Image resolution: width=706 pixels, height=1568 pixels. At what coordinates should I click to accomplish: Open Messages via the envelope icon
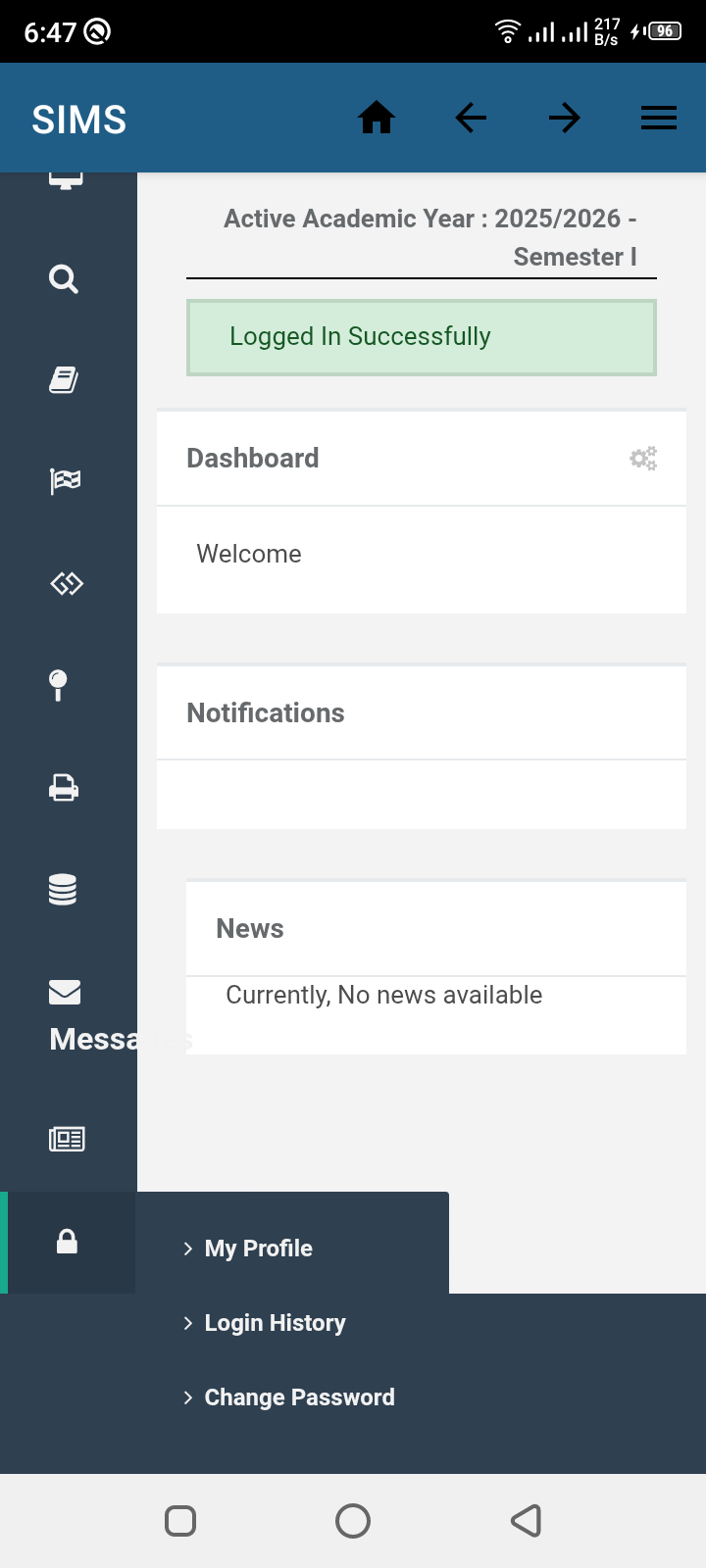tap(65, 992)
